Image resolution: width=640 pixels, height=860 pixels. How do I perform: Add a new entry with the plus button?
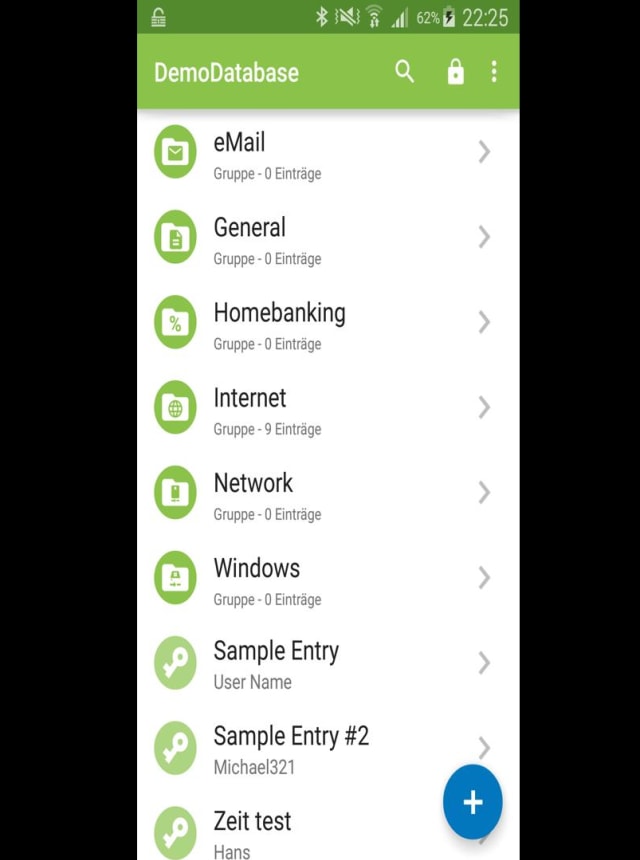(472, 802)
